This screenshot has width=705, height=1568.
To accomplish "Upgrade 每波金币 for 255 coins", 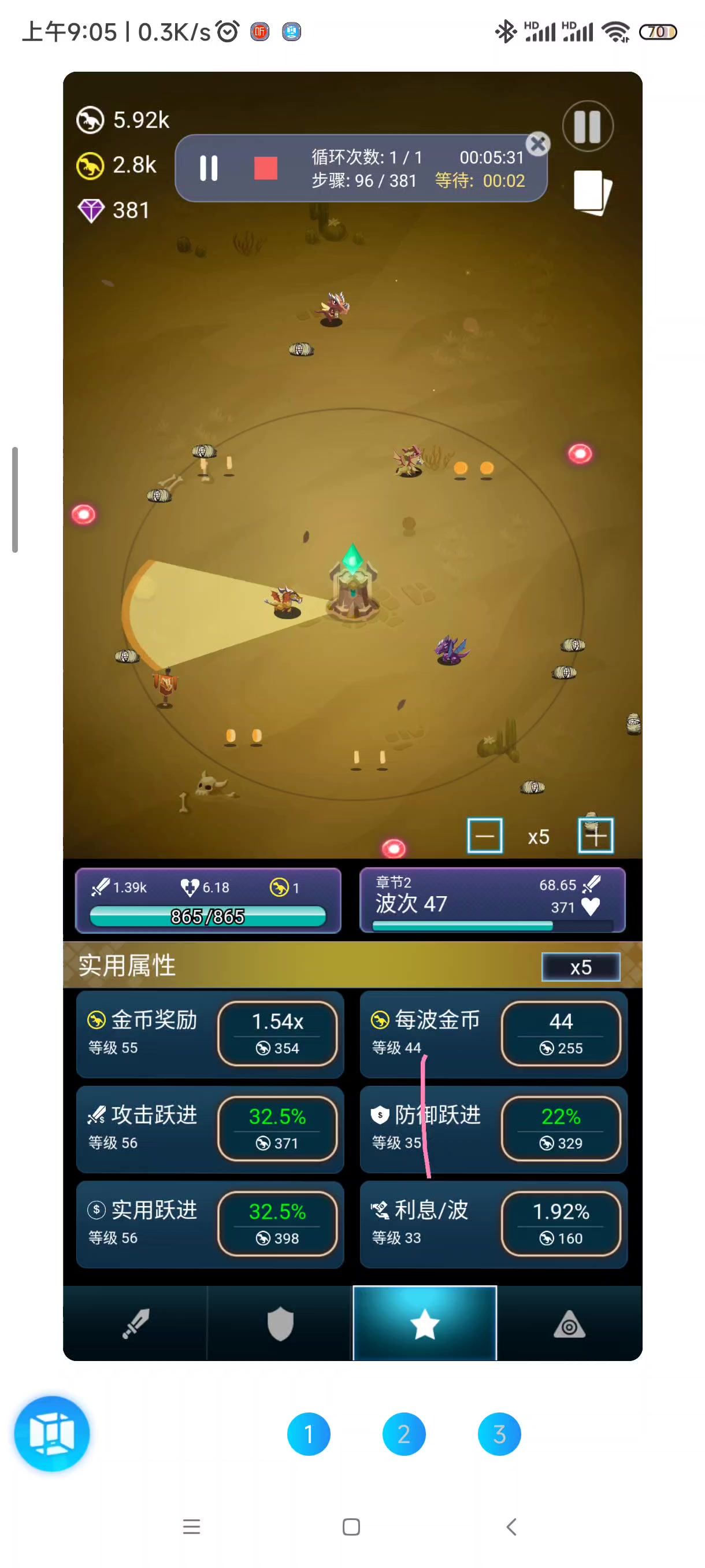I will click(x=560, y=1033).
